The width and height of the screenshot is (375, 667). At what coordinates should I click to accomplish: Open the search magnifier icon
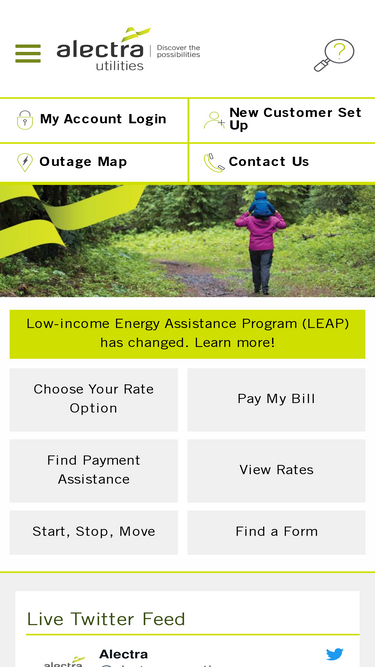coord(334,55)
